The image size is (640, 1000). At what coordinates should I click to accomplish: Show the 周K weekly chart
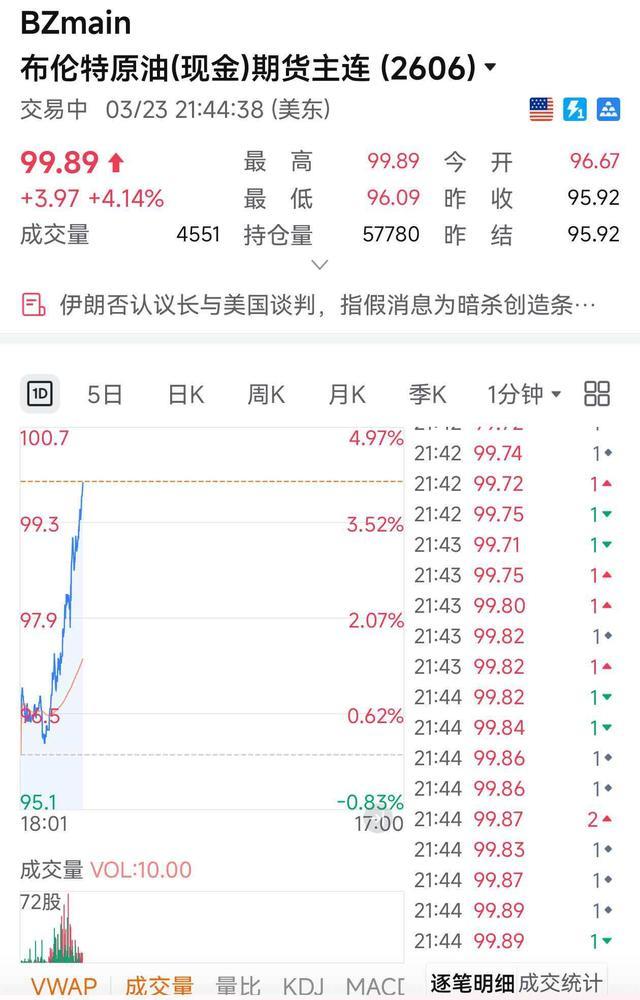pos(266,394)
